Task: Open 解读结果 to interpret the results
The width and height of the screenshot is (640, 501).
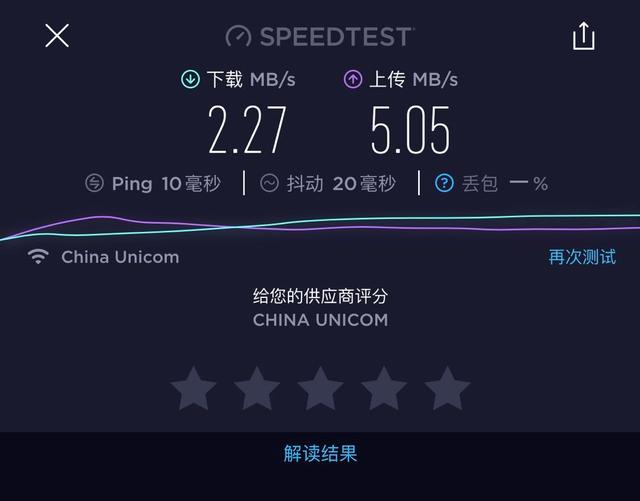Action: pos(320,454)
